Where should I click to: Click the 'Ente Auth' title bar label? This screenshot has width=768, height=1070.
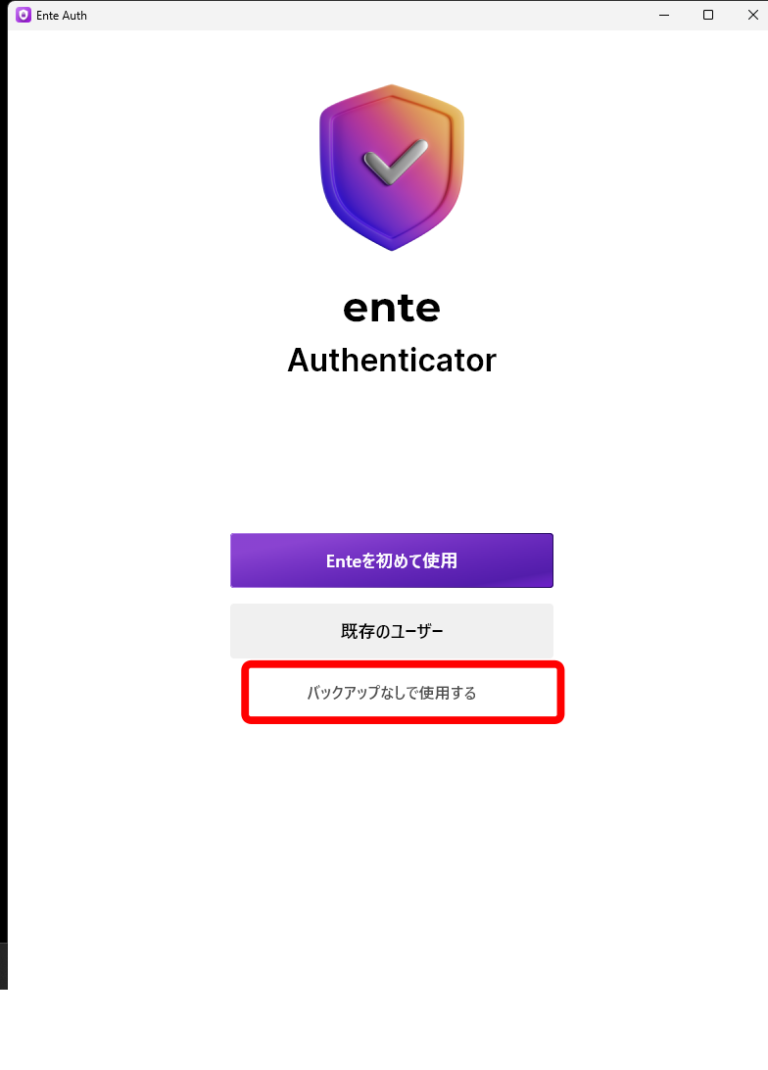point(60,15)
